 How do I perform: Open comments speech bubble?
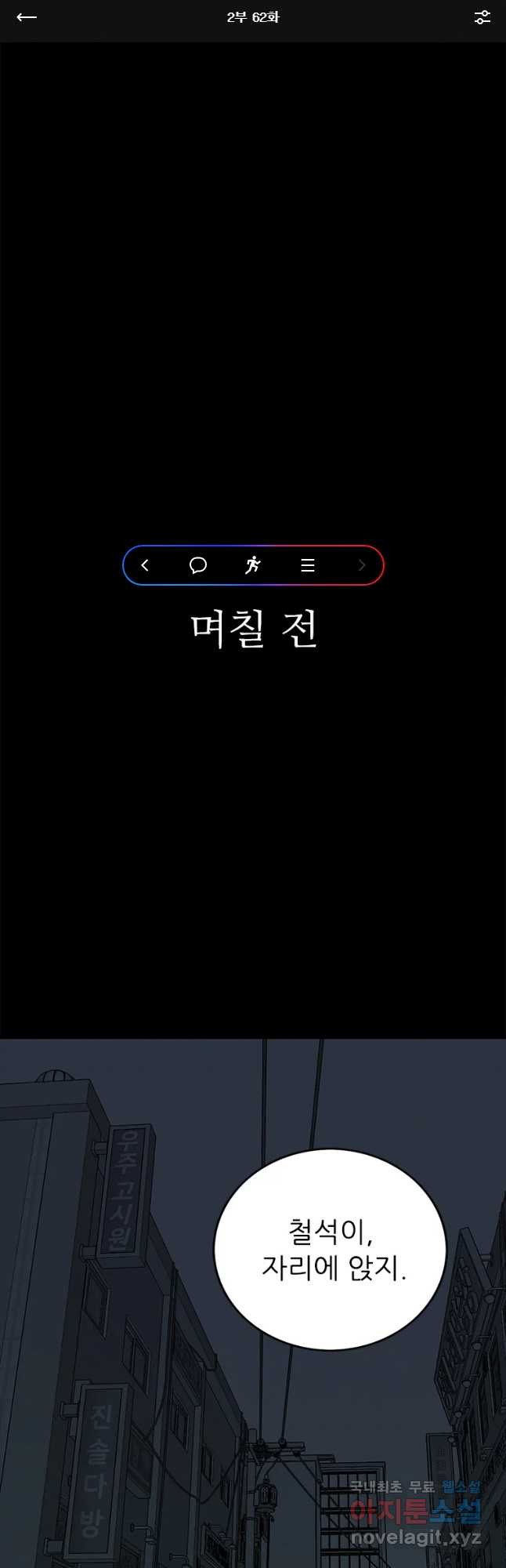point(198,565)
